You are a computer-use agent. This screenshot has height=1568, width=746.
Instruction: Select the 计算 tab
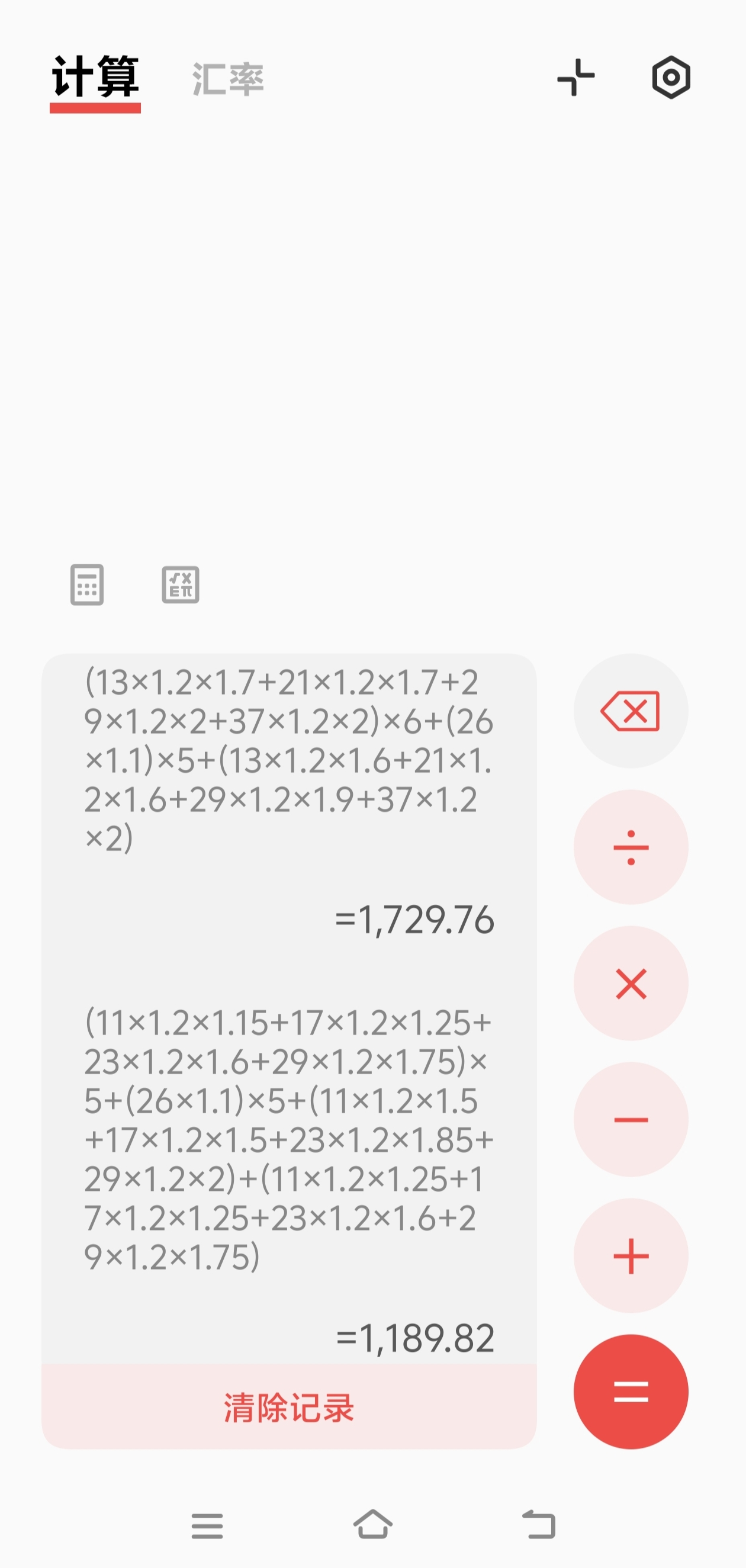tap(95, 78)
